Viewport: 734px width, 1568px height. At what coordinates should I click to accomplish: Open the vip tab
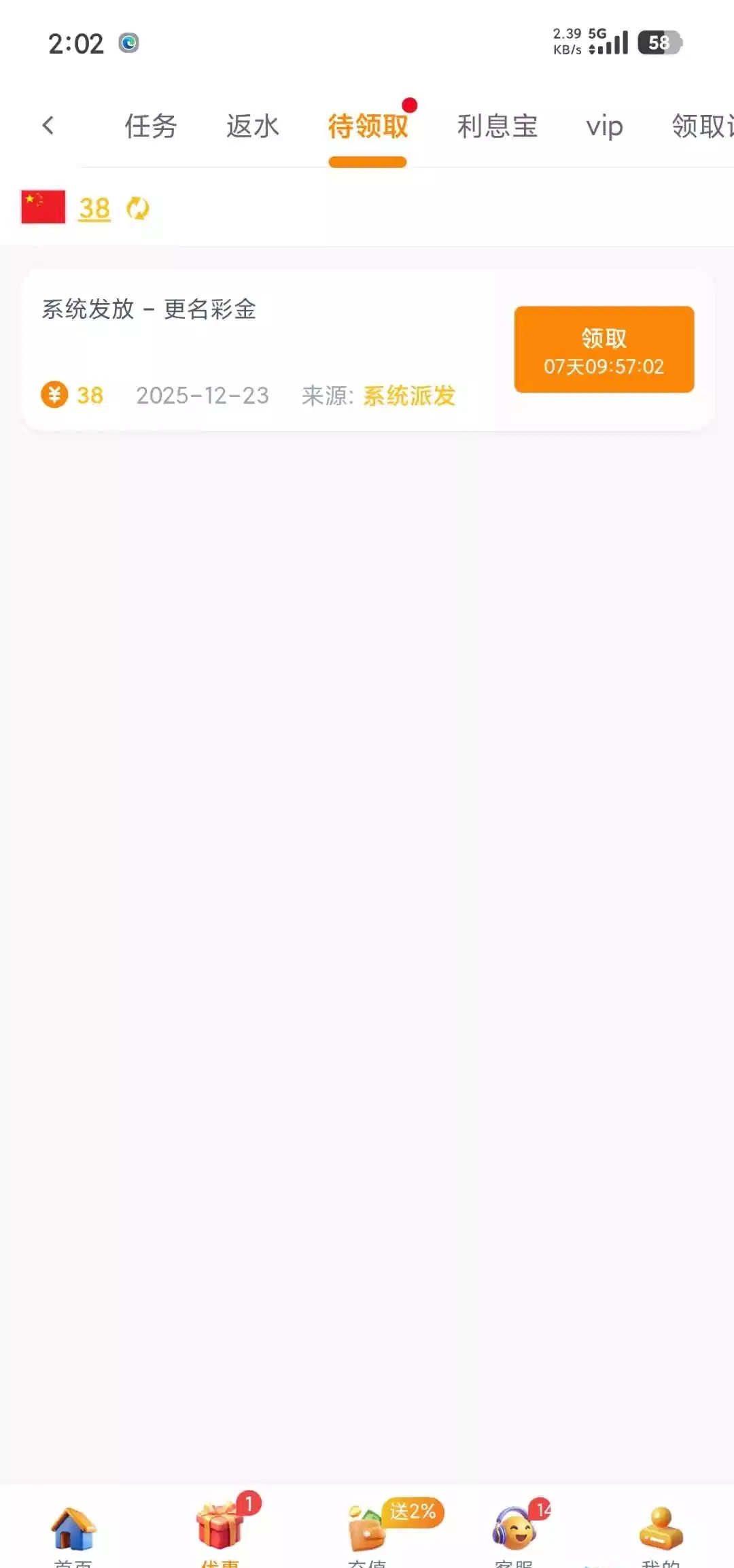coord(604,126)
